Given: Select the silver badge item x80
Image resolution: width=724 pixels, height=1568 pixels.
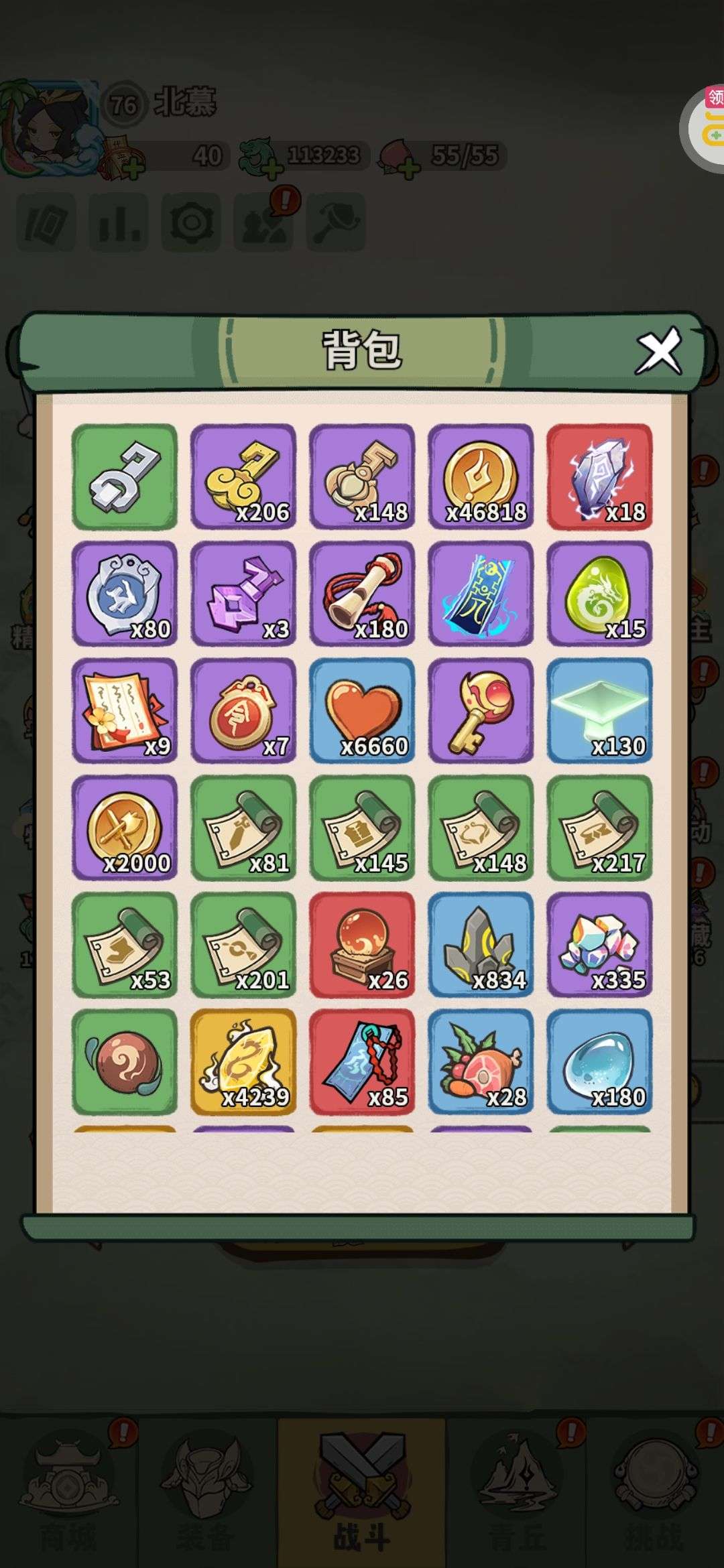Looking at the screenshot, I should pos(125,594).
